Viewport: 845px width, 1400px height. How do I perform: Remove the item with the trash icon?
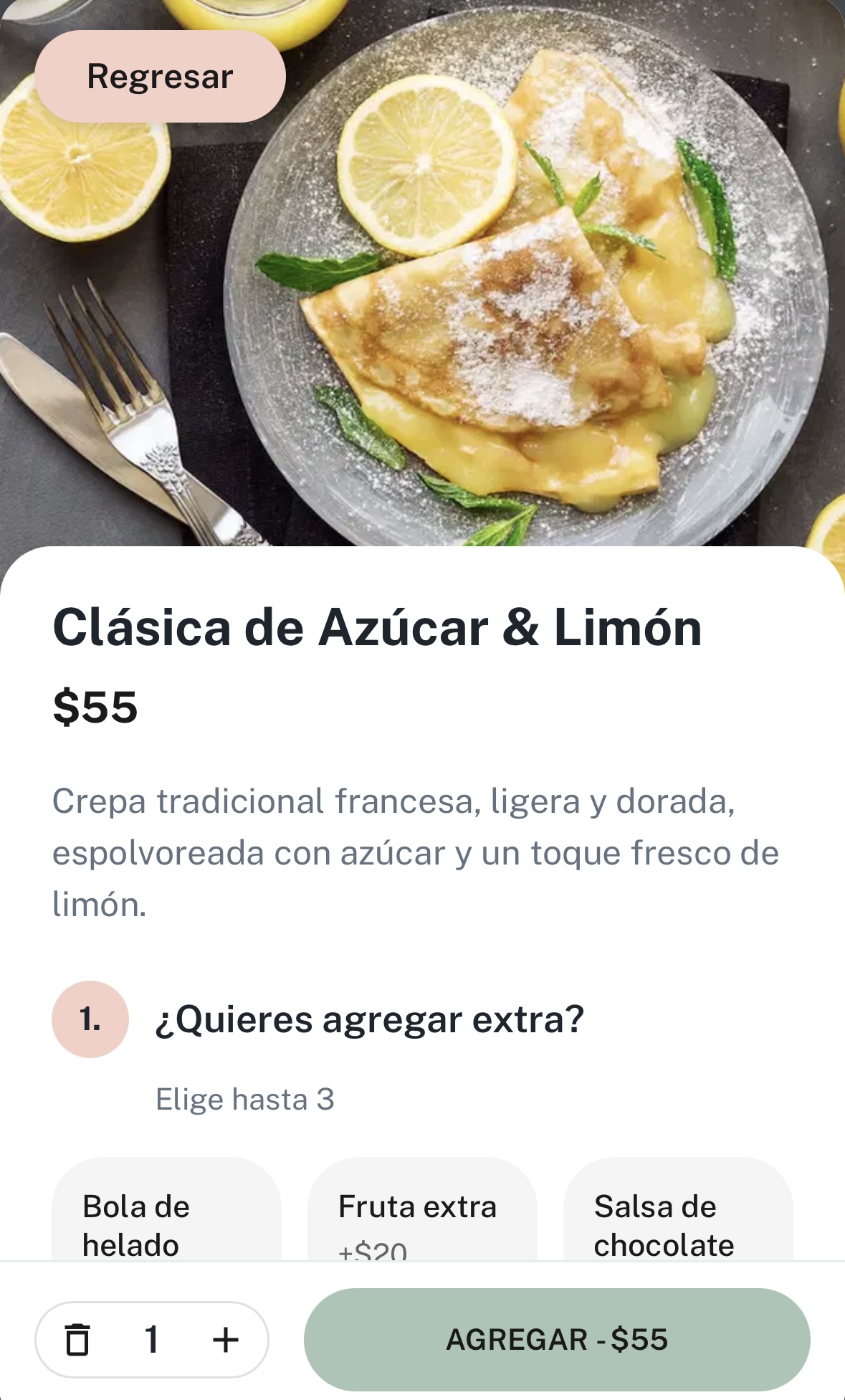pyautogui.click(x=77, y=1339)
